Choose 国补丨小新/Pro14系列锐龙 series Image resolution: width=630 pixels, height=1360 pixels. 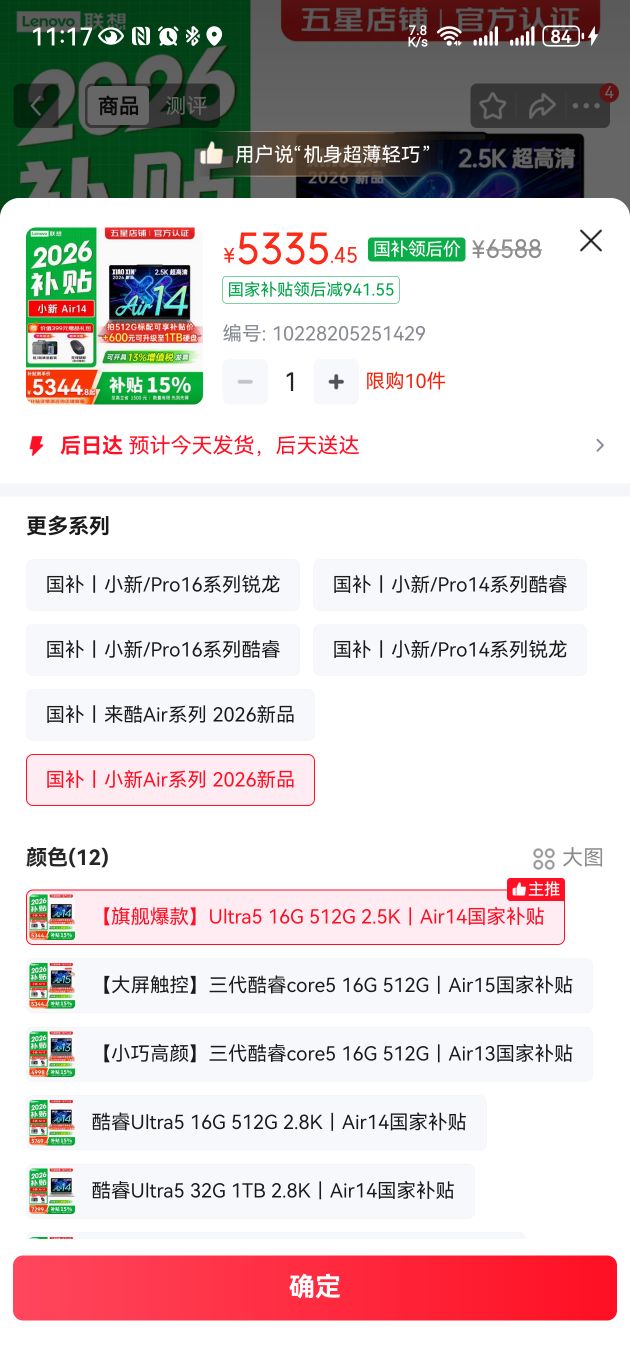[x=450, y=650]
